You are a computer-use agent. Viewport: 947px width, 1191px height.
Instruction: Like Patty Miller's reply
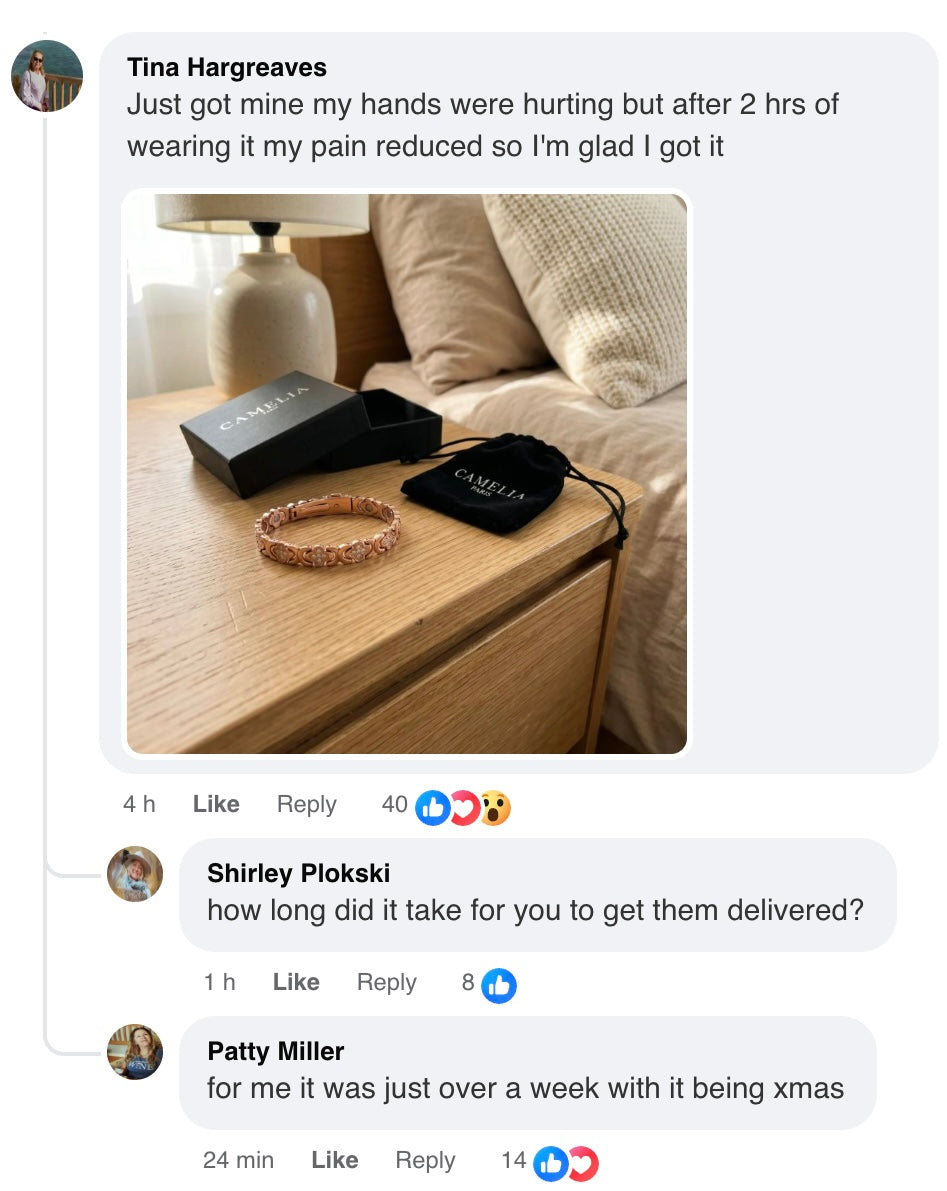334,1160
